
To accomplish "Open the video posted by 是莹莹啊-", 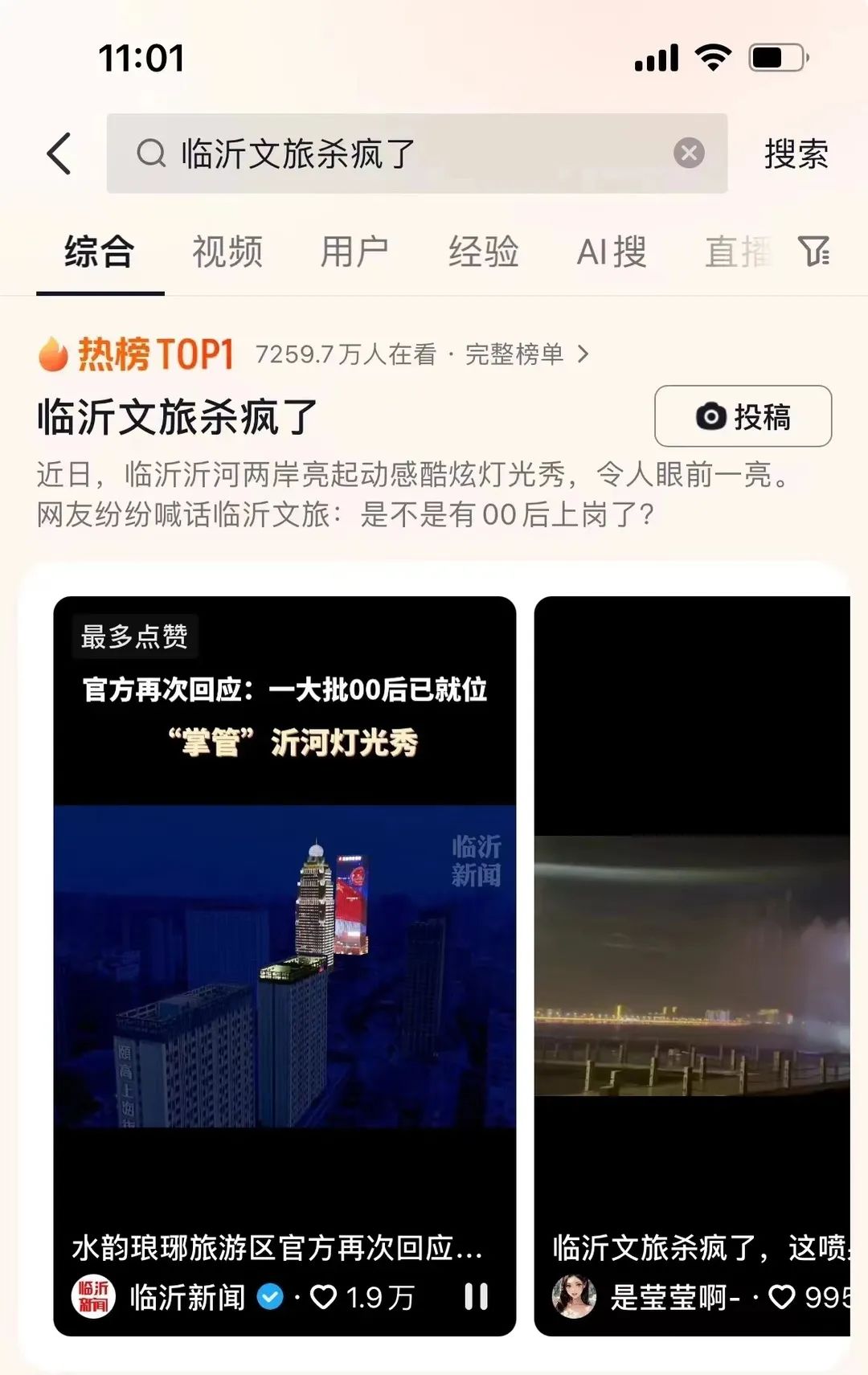I will click(692, 964).
